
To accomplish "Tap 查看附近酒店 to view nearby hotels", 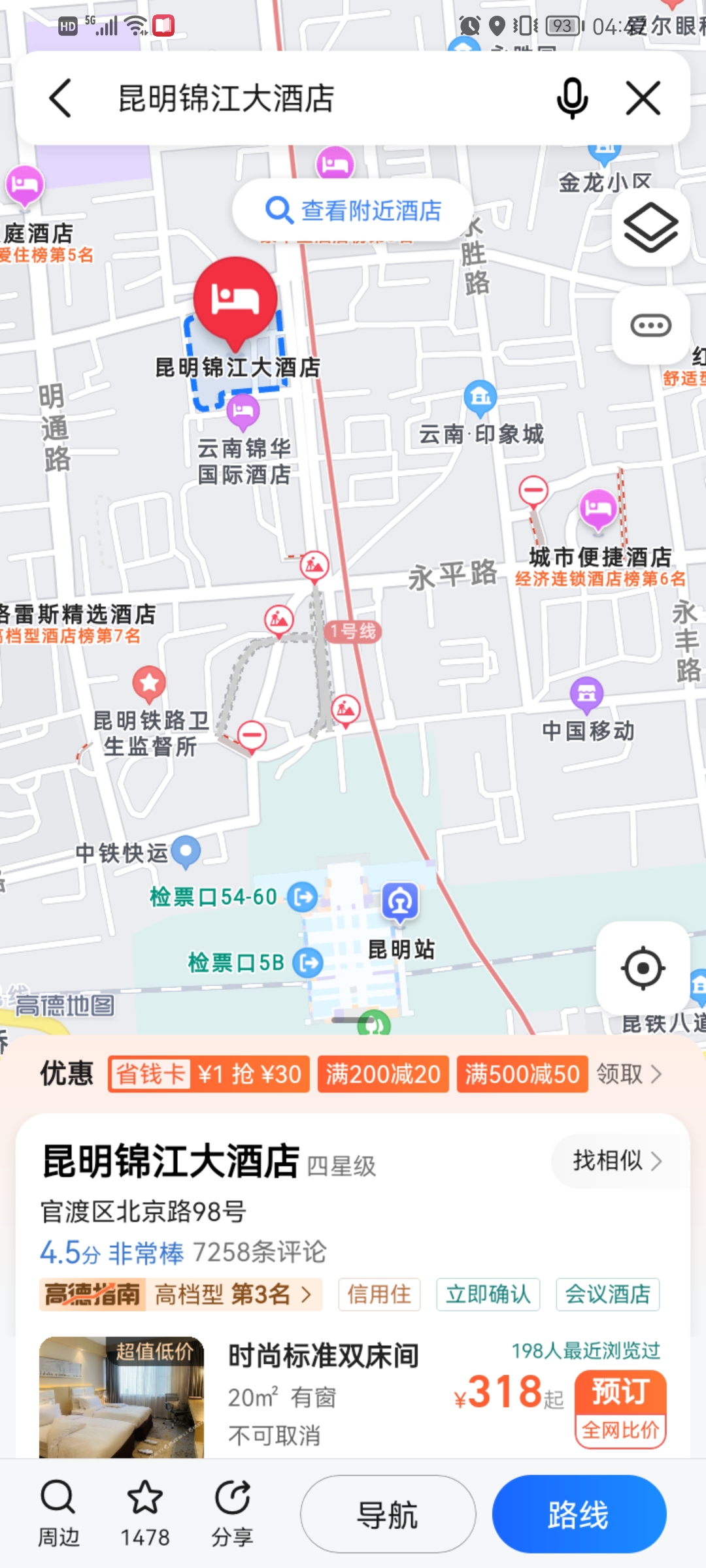I will (353, 210).
